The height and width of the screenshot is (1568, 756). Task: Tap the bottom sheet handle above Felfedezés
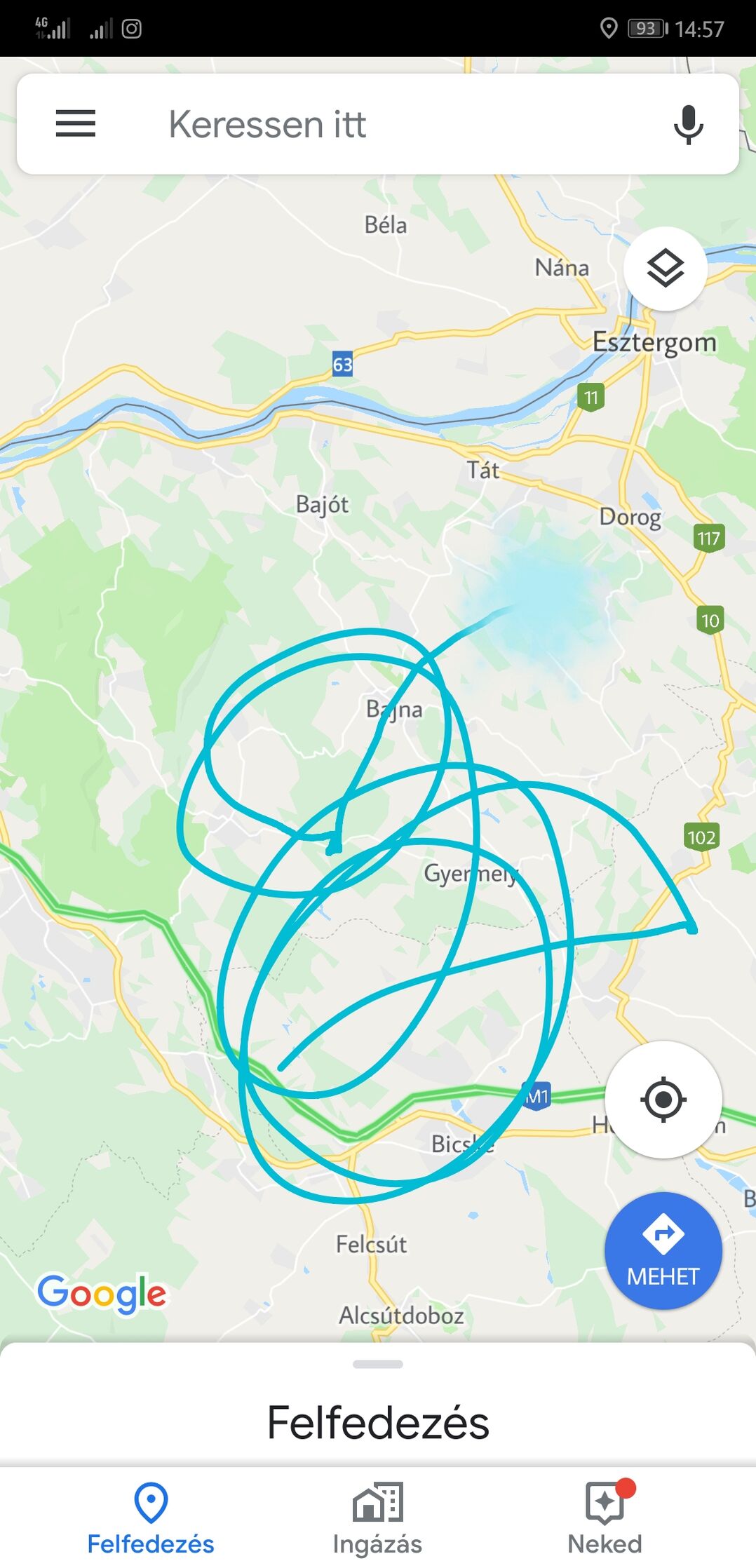coord(378,1365)
